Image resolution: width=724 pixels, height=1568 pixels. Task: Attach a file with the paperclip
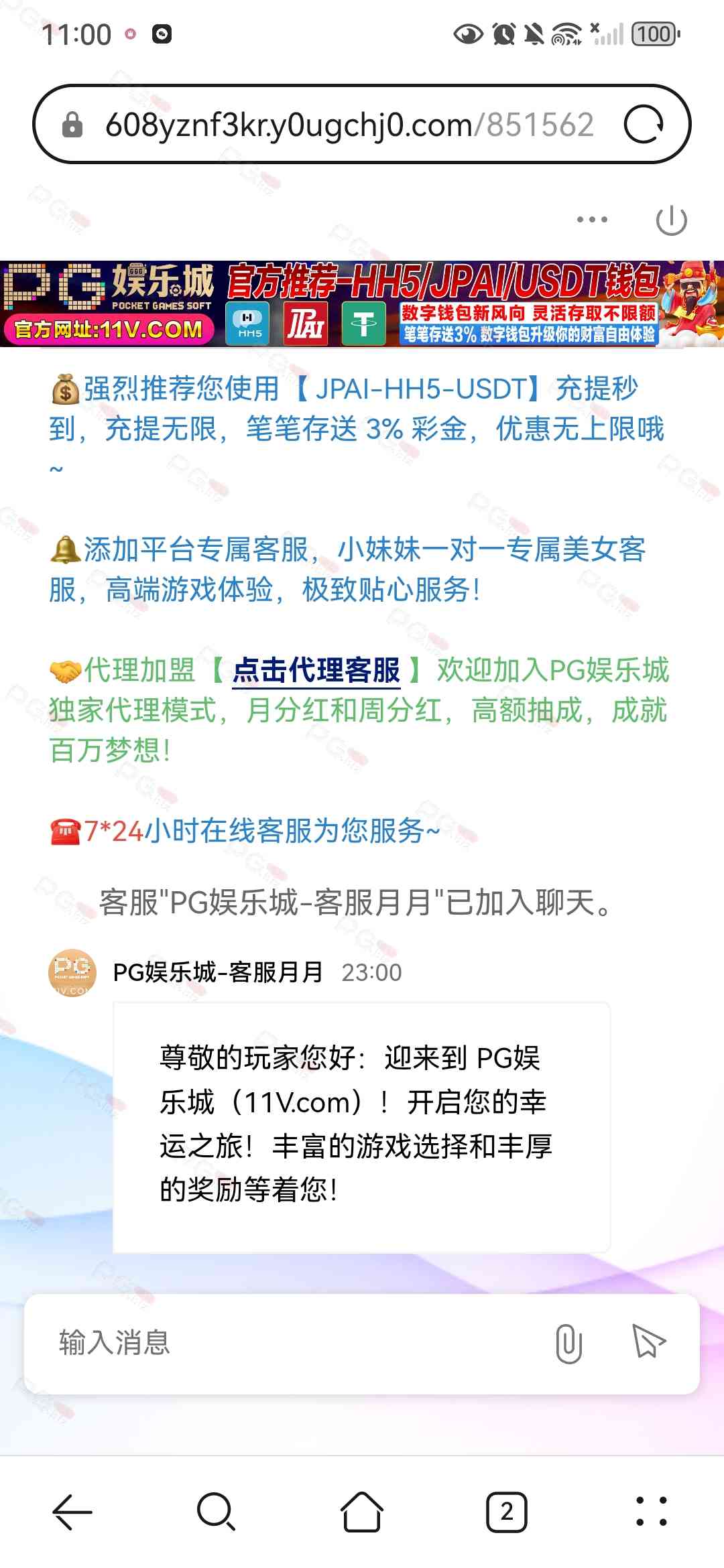pos(568,1343)
